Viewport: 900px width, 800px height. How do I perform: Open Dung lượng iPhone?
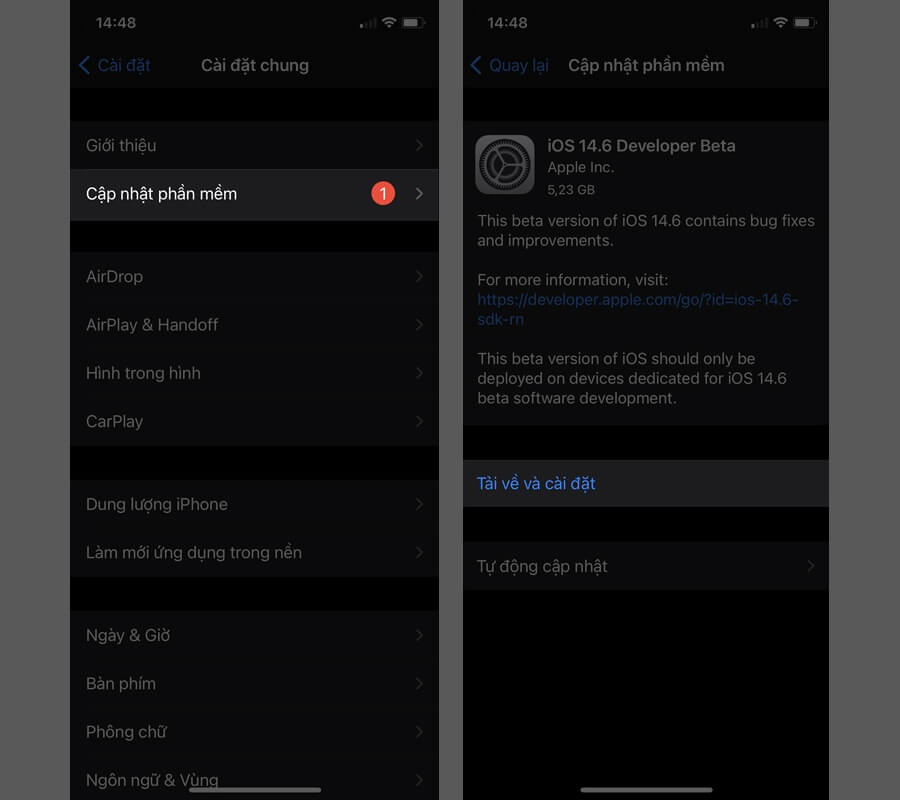click(x=254, y=504)
